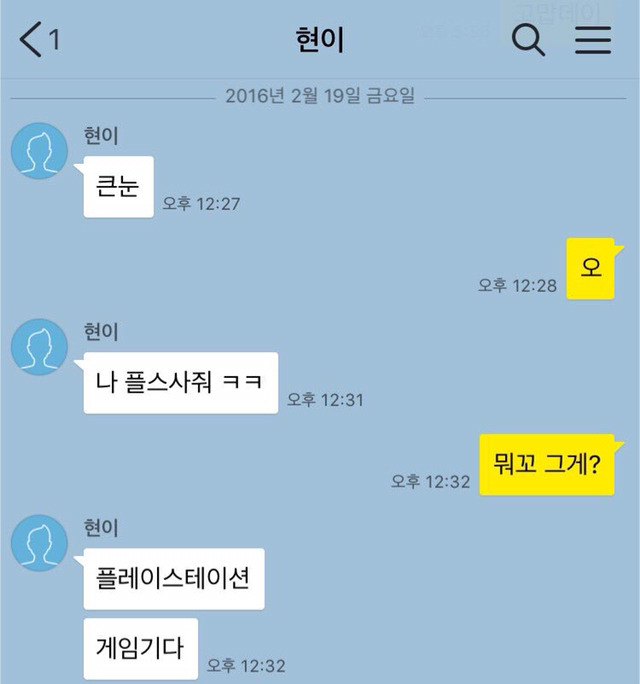View 현이's profile avatar beside 나 플스사줘
This screenshot has height=684, width=640.
click(39, 348)
